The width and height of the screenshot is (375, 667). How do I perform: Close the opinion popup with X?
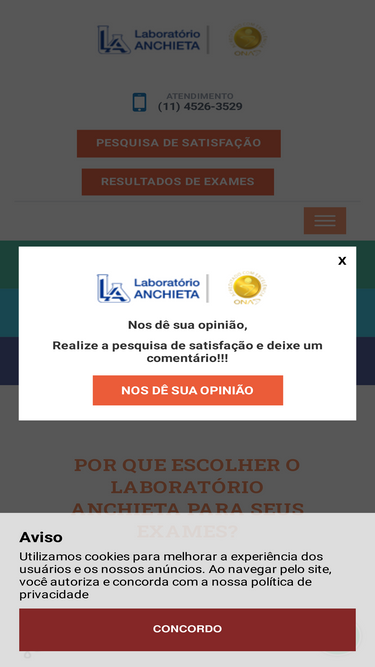pyautogui.click(x=342, y=261)
